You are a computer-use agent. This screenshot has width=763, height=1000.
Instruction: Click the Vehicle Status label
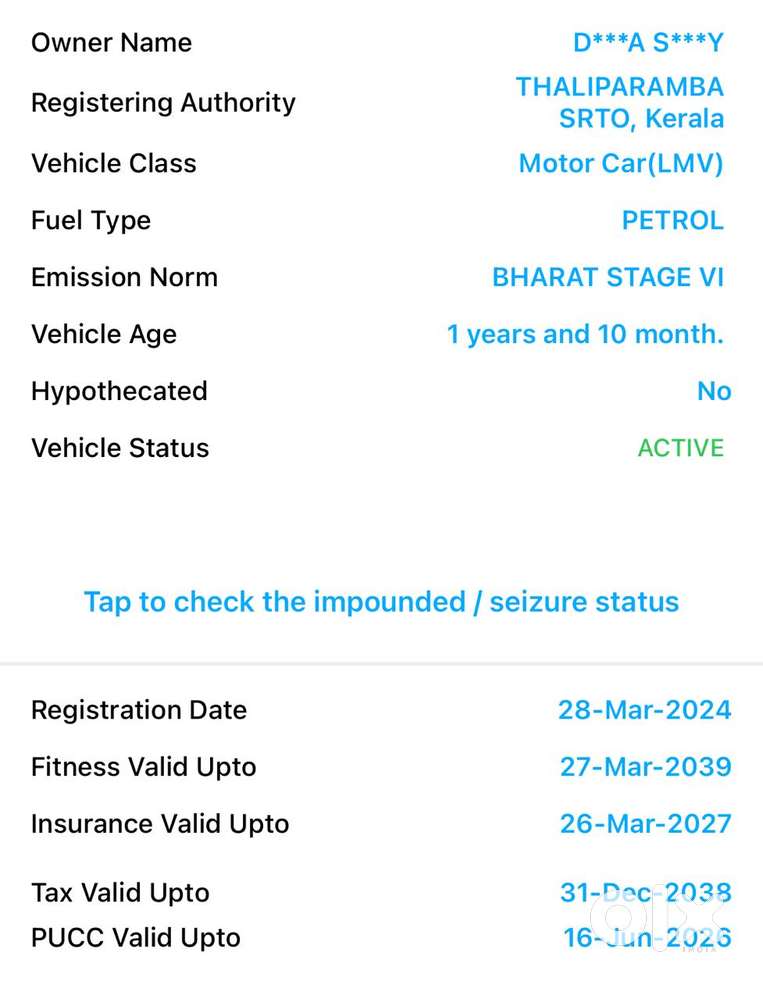tap(120, 448)
